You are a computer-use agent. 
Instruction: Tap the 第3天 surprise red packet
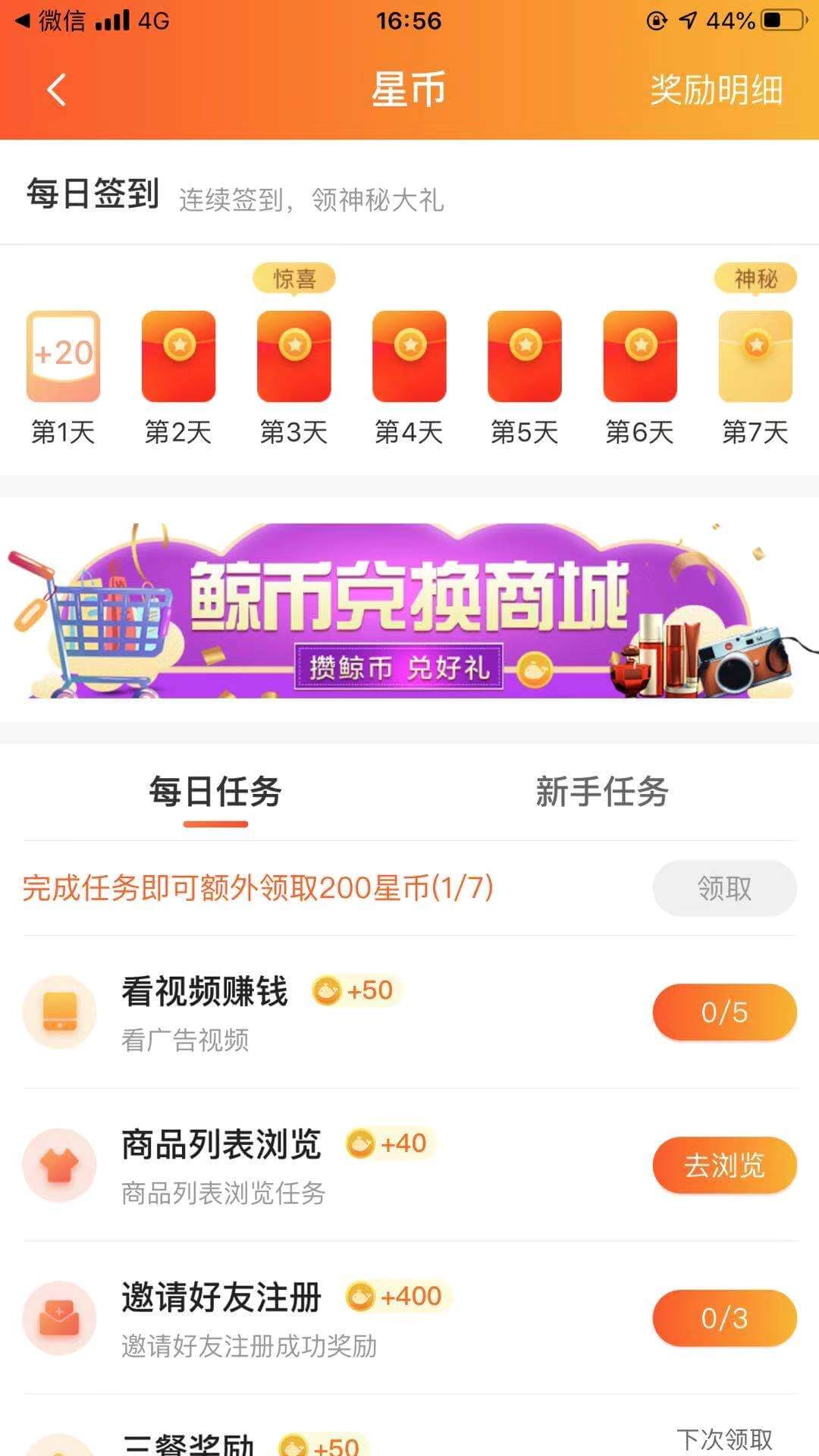click(x=293, y=356)
